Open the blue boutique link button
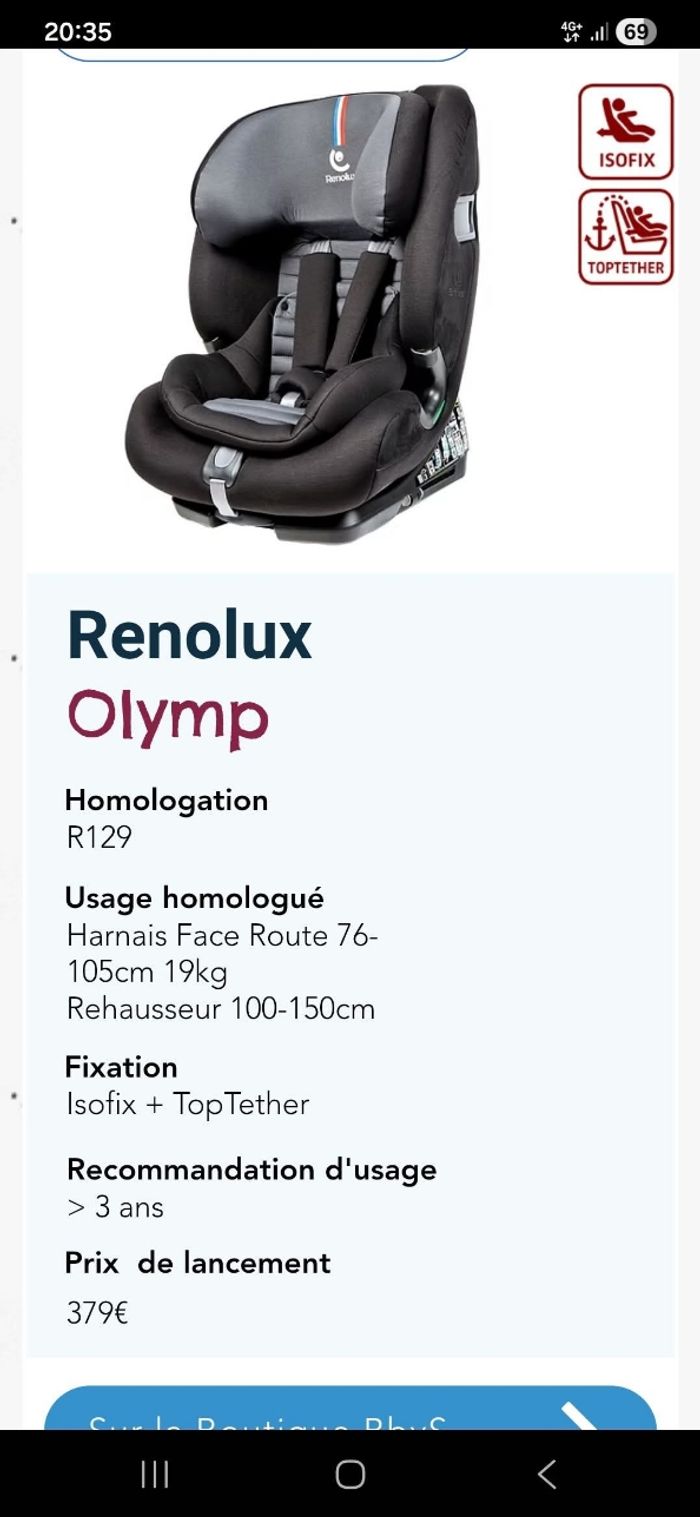The image size is (700, 1517). coord(350,1410)
